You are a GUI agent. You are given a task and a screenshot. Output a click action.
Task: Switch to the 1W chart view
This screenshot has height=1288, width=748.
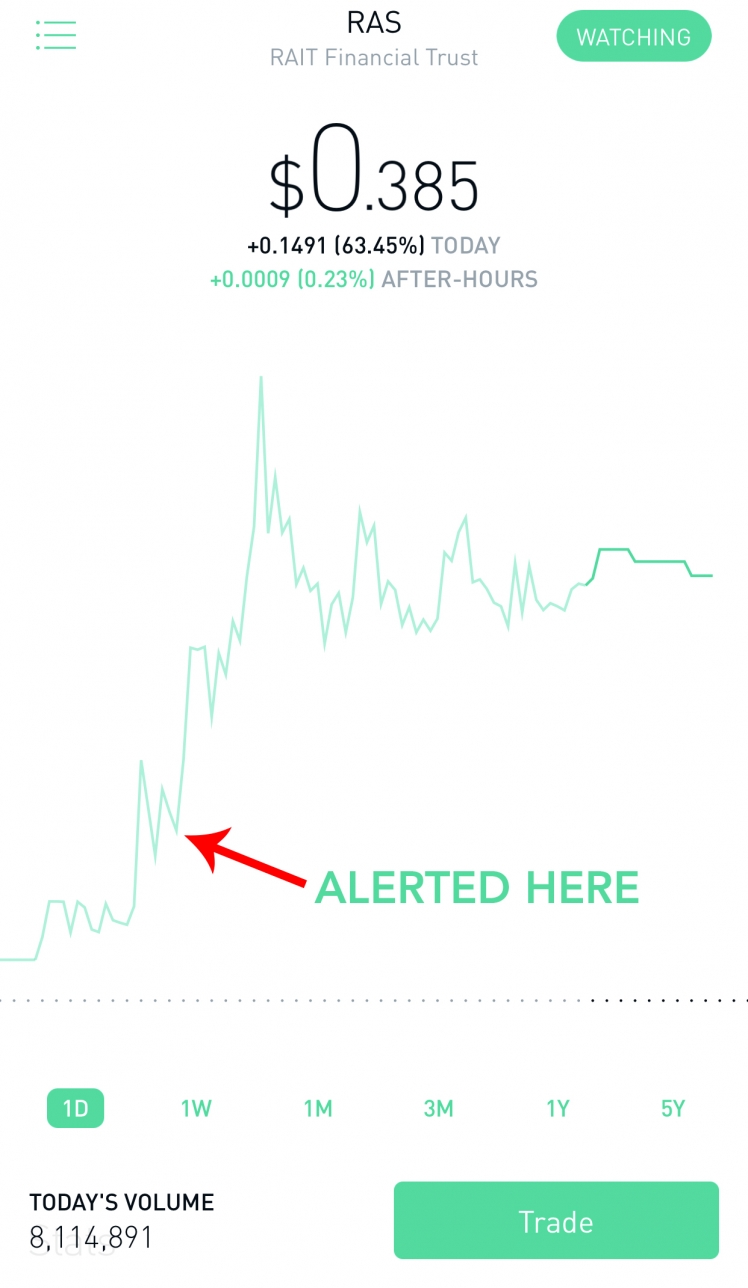click(x=197, y=1108)
